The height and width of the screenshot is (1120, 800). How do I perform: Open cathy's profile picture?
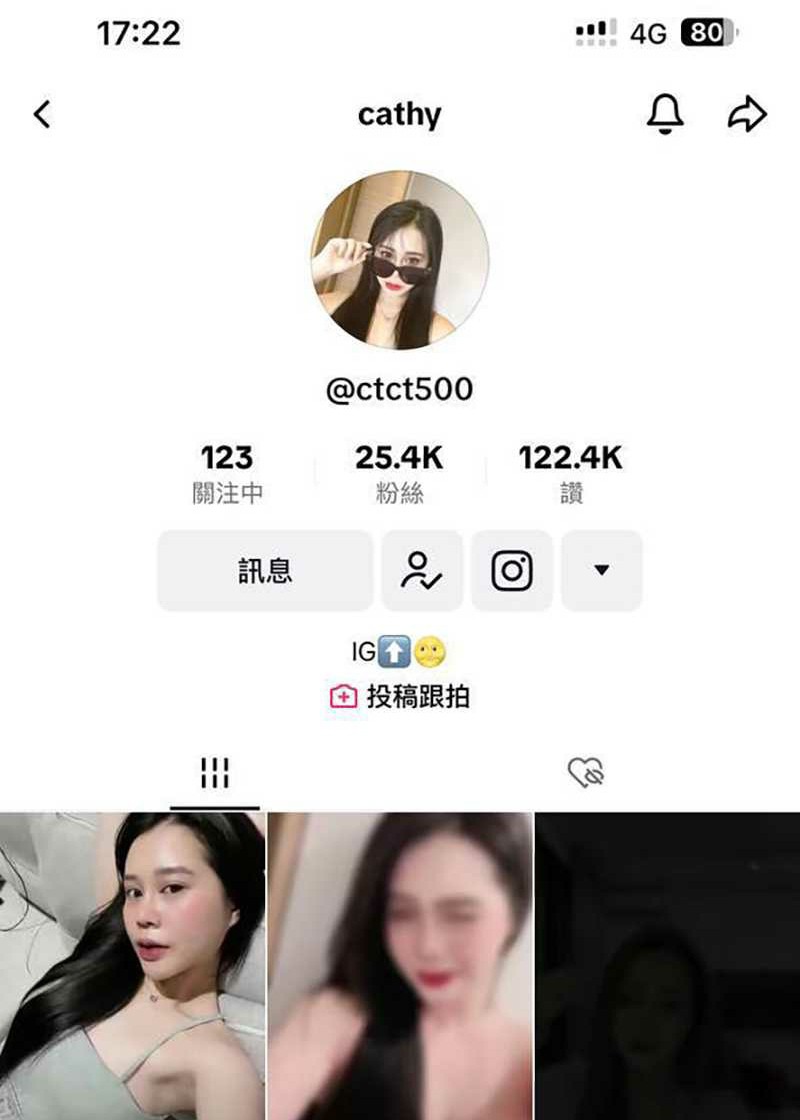(x=400, y=260)
